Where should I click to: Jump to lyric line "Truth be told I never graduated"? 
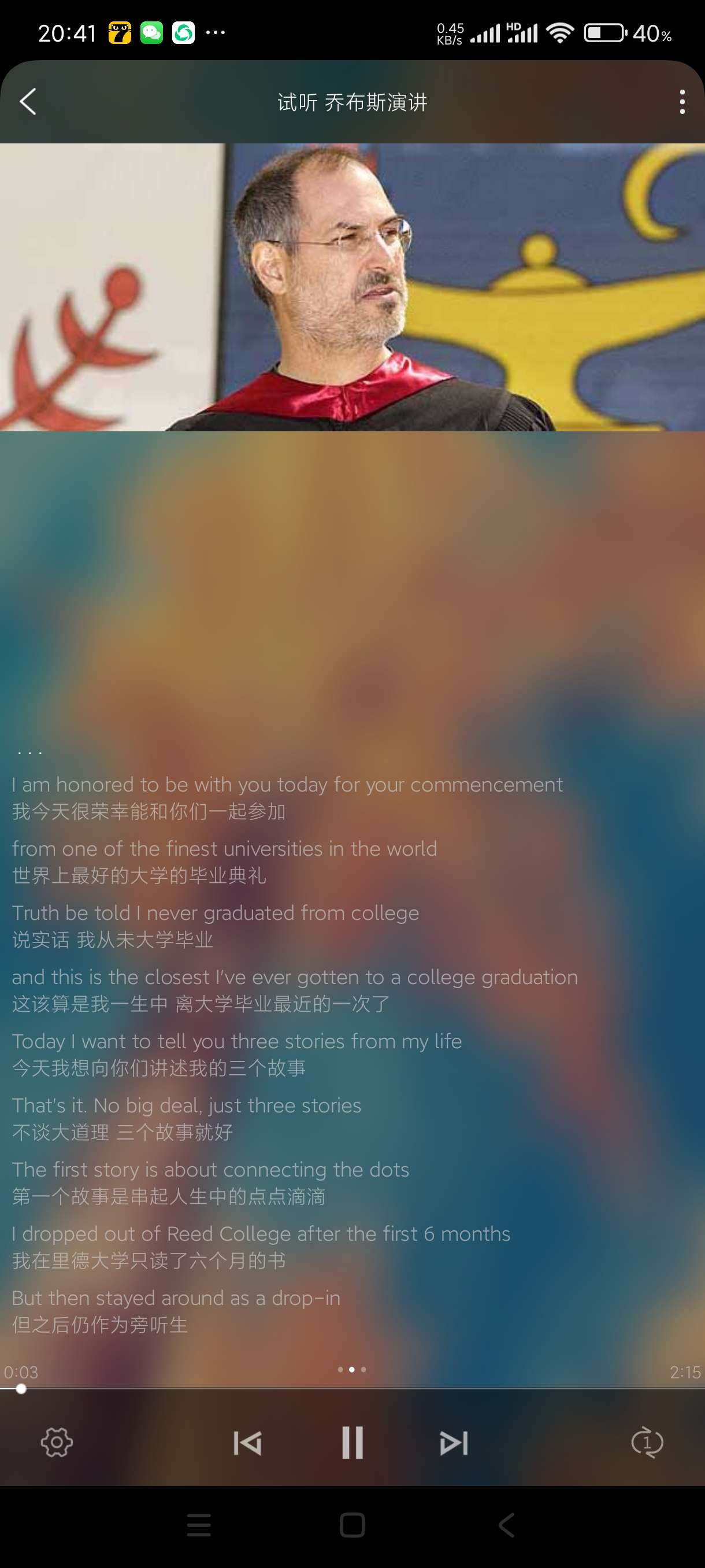point(216,913)
